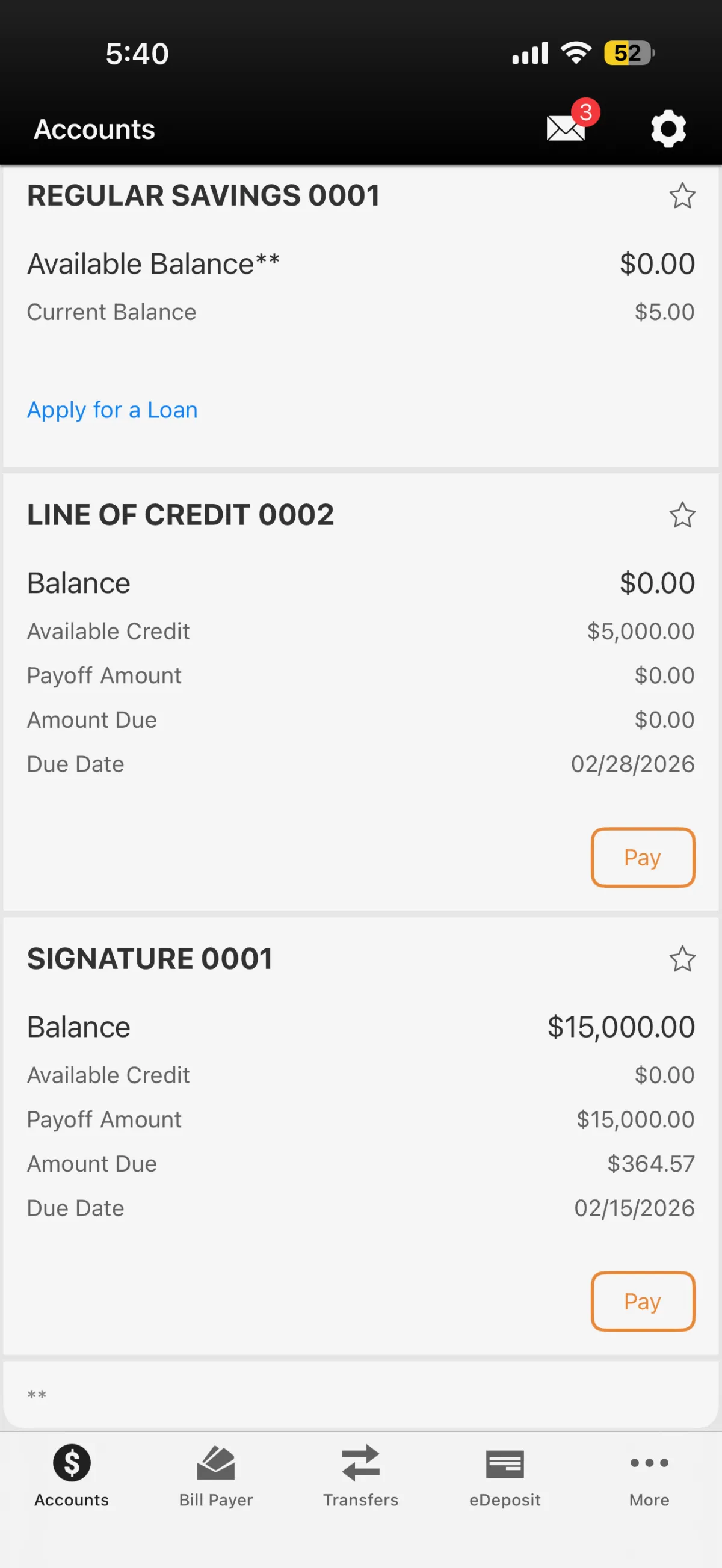Pay the Line of Credit 0002
This screenshot has width=722, height=1568.
pos(642,857)
